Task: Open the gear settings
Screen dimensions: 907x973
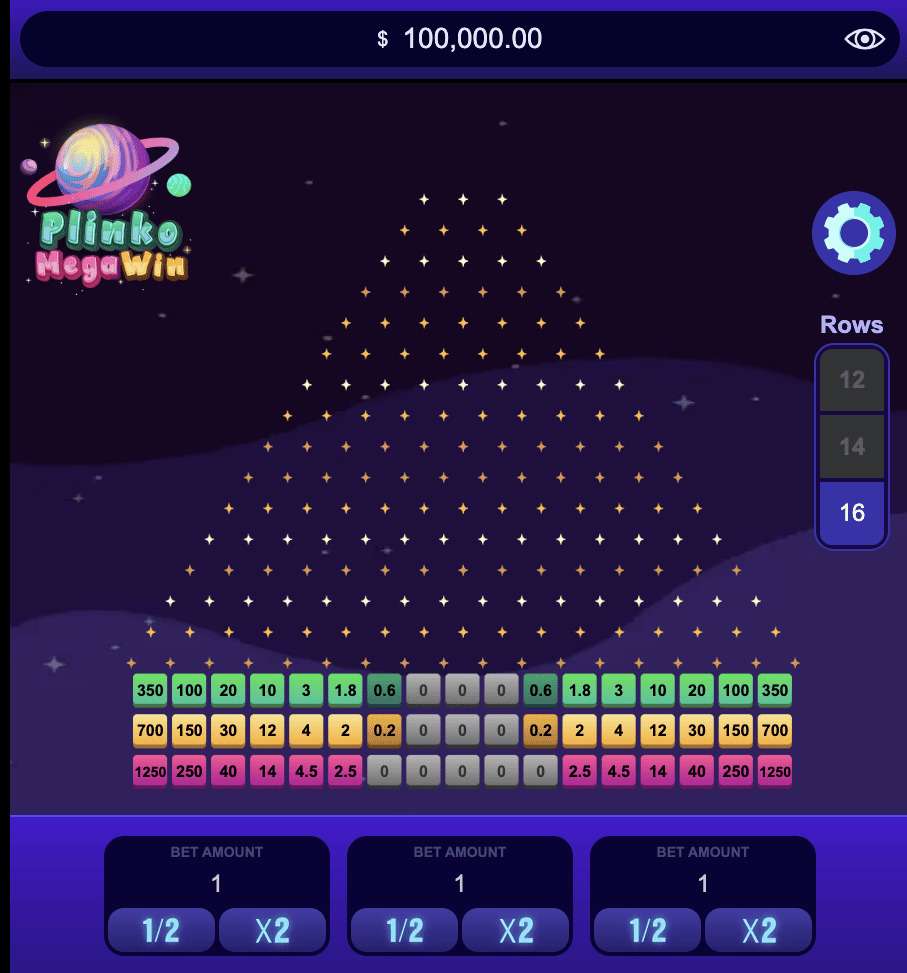Action: (853, 233)
